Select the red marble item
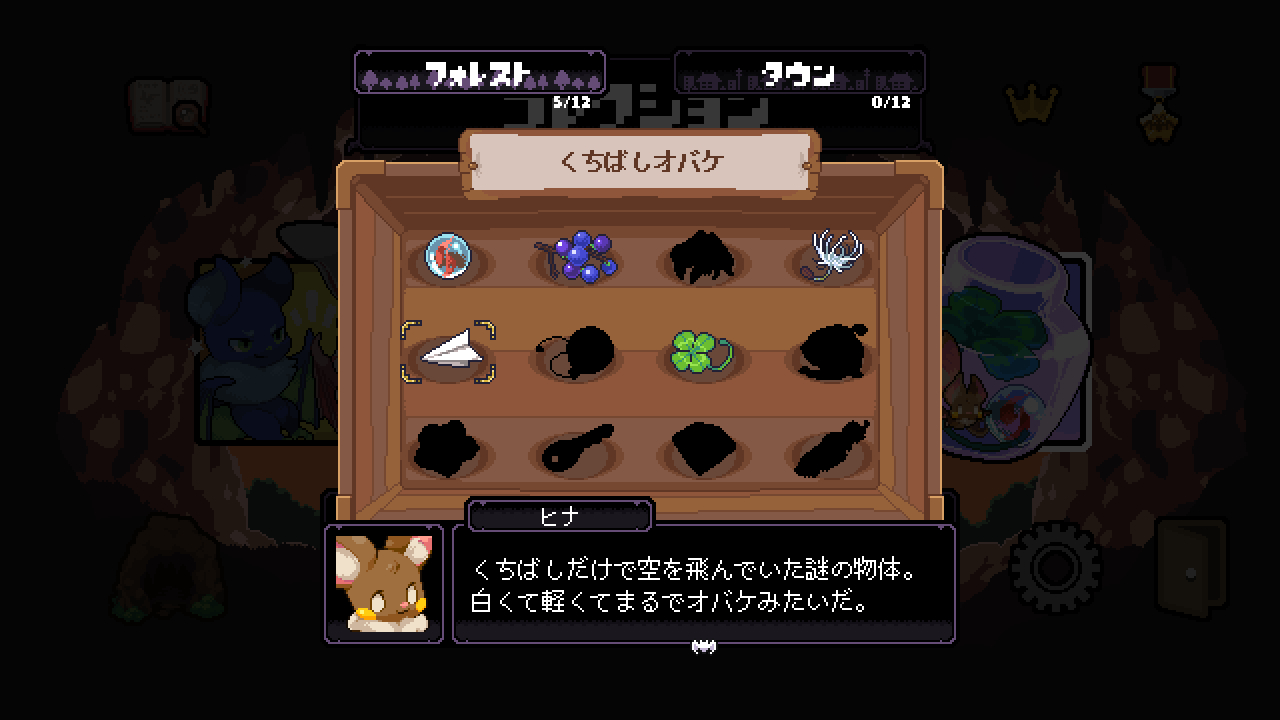 (x=447, y=256)
